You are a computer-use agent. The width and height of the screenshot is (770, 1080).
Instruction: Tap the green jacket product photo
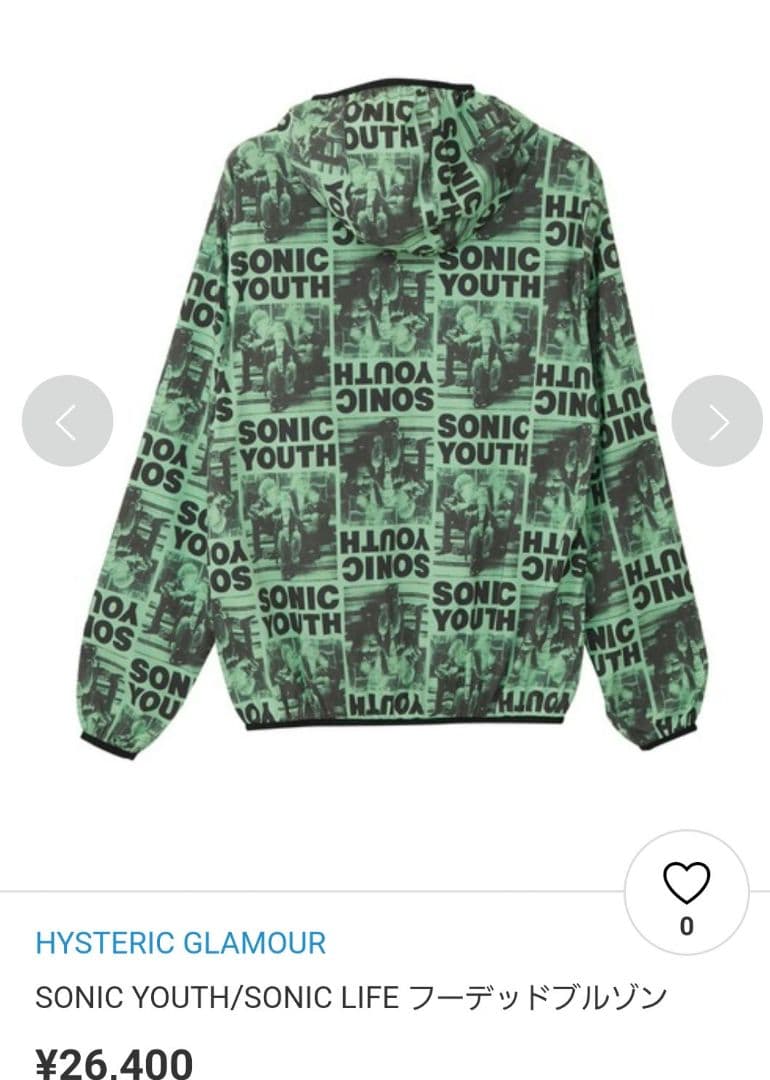click(x=385, y=420)
